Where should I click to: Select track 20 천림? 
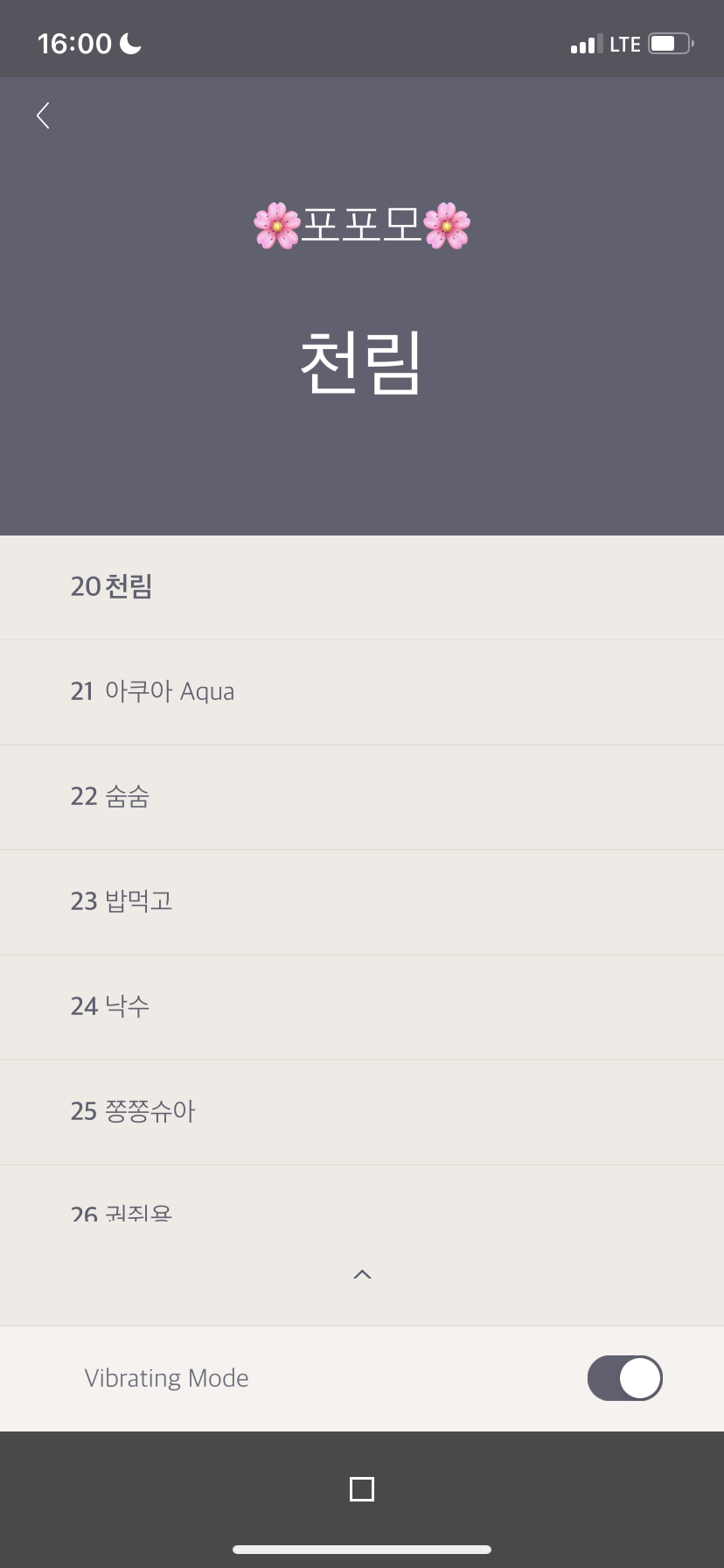pyautogui.click(x=112, y=586)
